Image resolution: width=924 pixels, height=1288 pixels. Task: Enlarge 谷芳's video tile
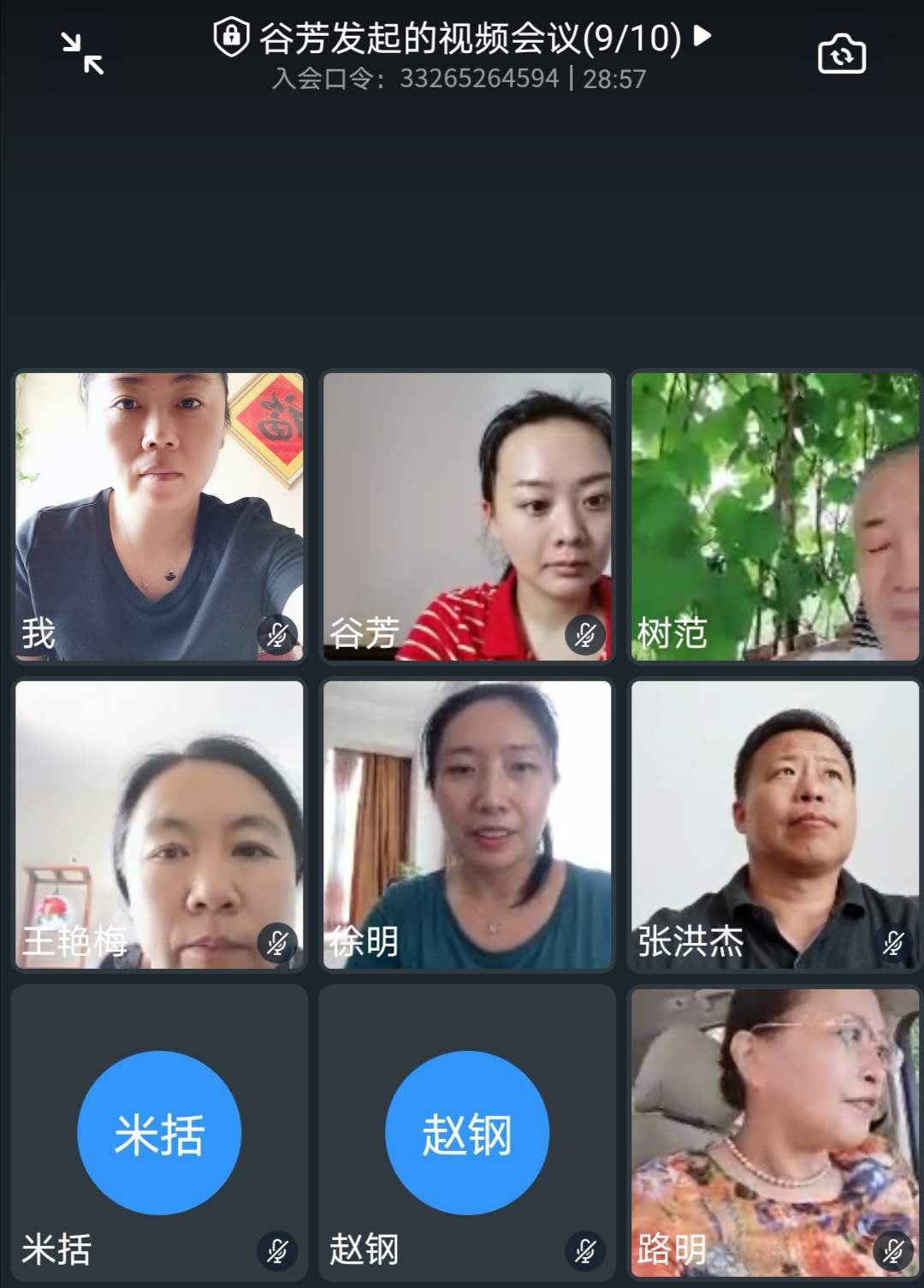pos(467,516)
